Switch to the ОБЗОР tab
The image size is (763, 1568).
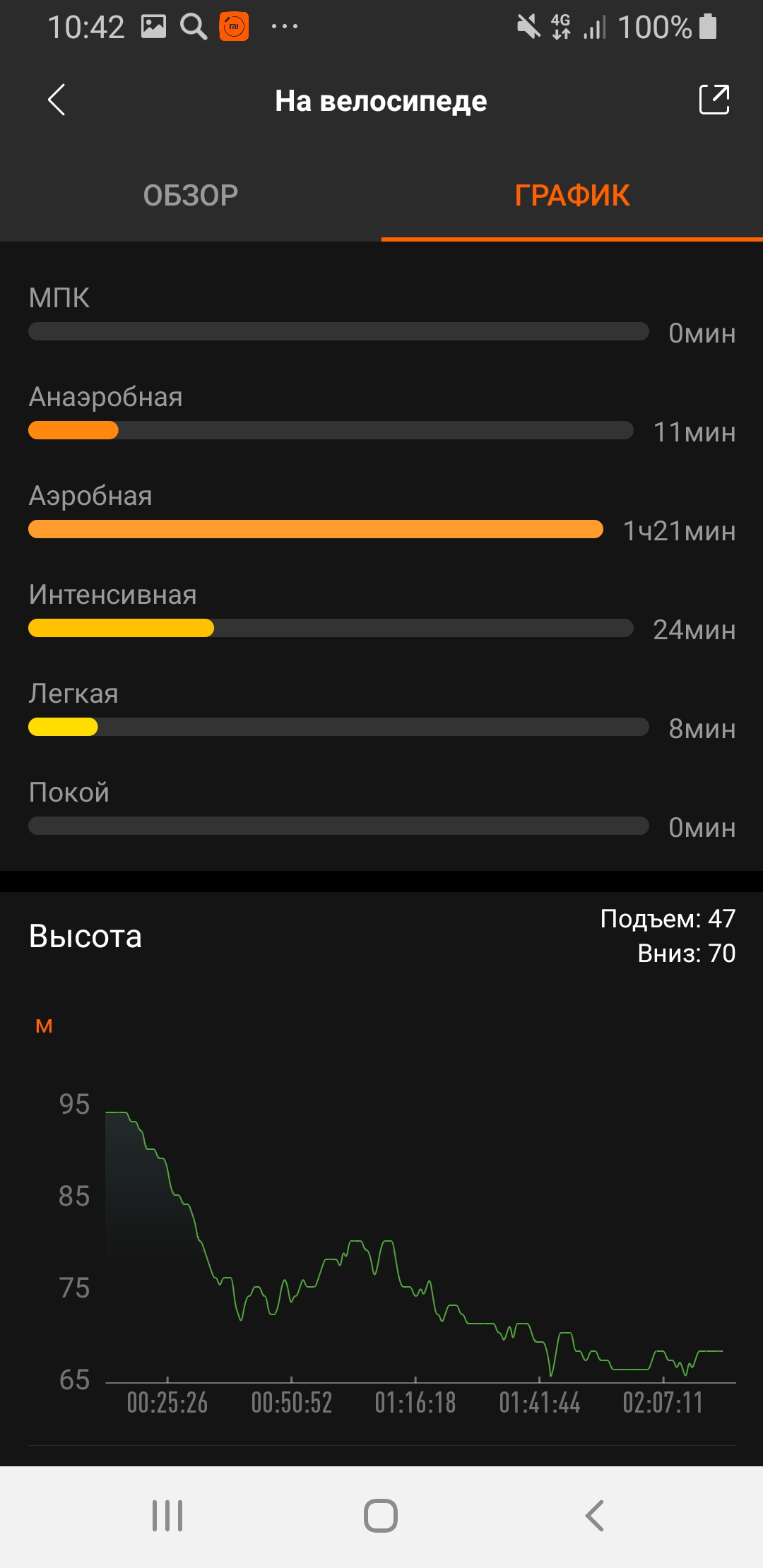191,196
